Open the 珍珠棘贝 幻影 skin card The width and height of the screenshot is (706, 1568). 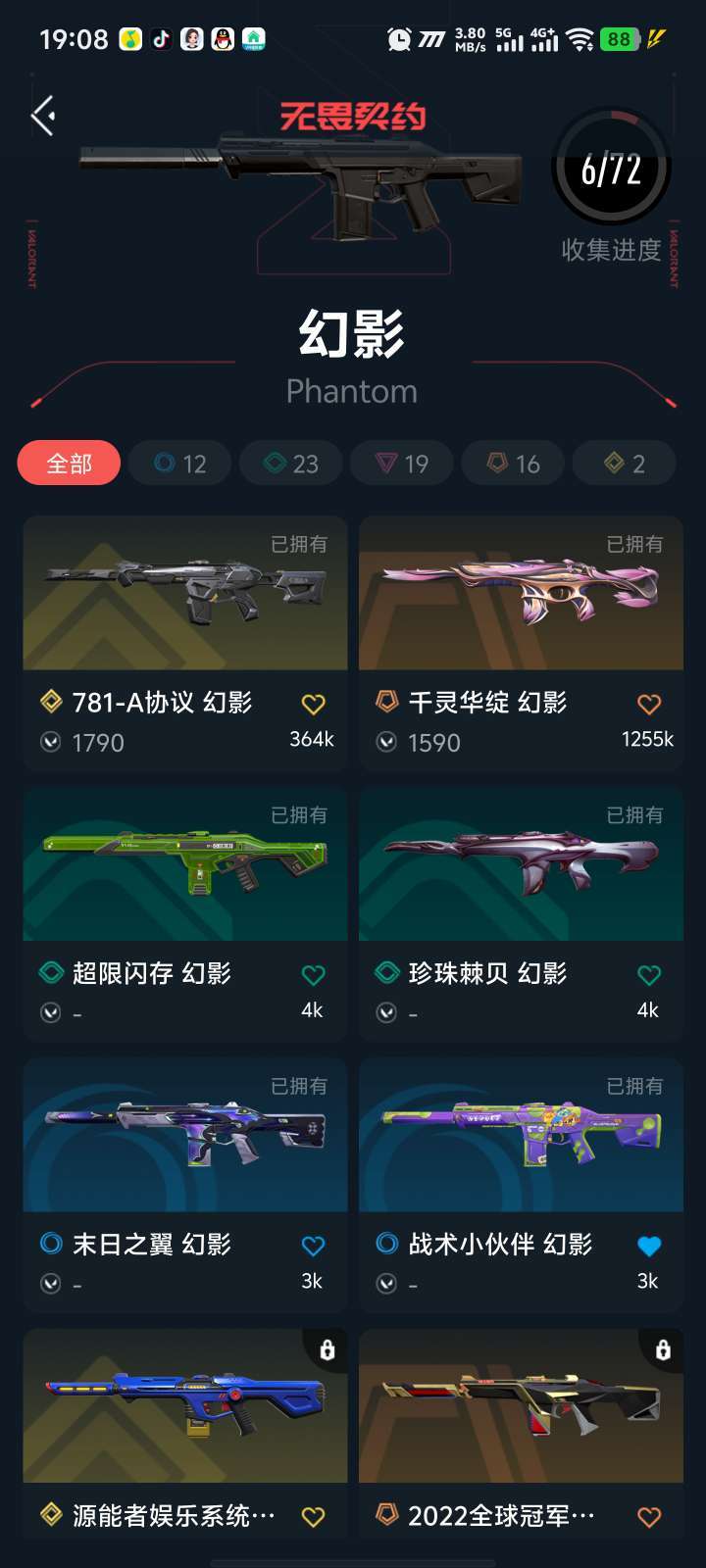coord(521,914)
